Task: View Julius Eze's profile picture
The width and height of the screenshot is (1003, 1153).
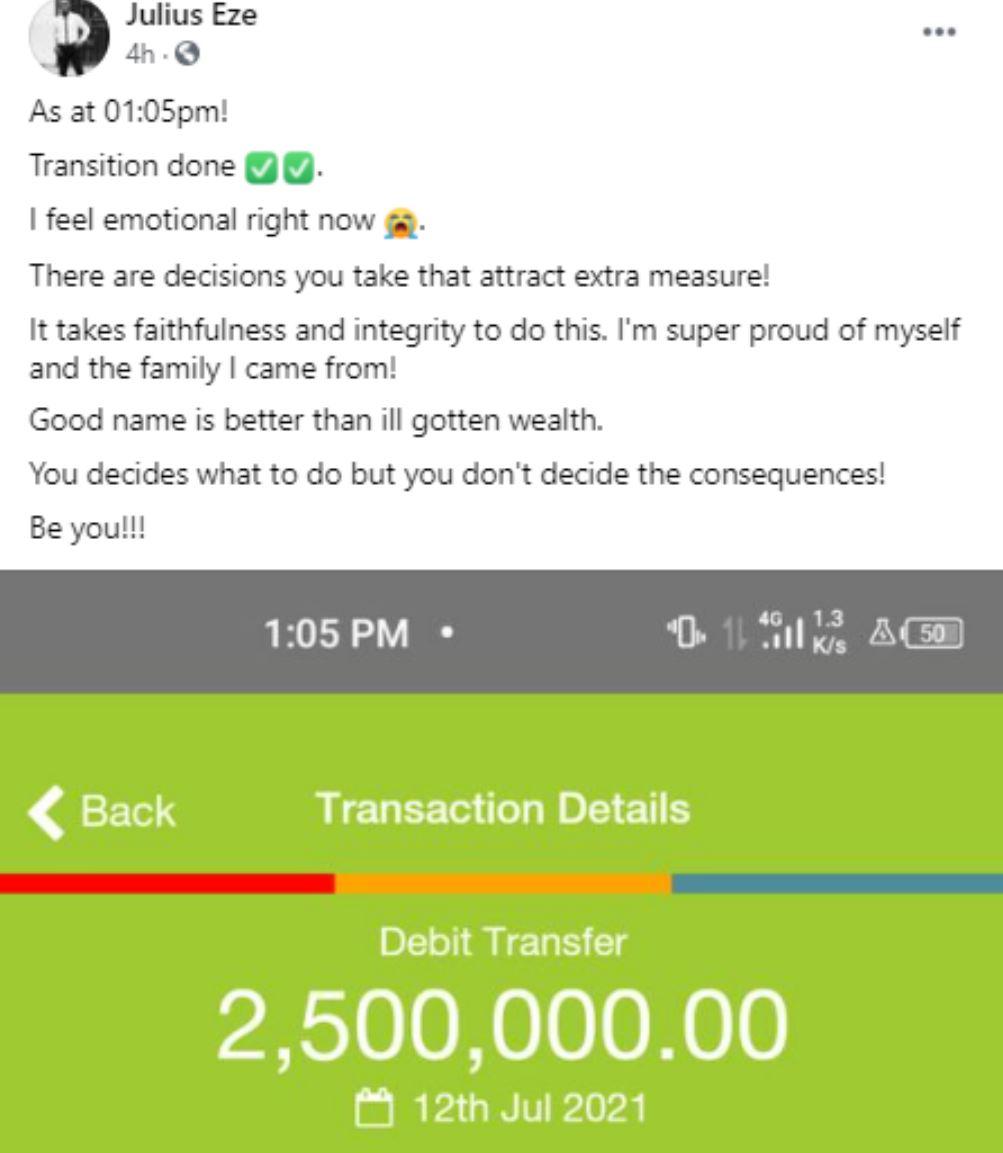Action: (68, 36)
